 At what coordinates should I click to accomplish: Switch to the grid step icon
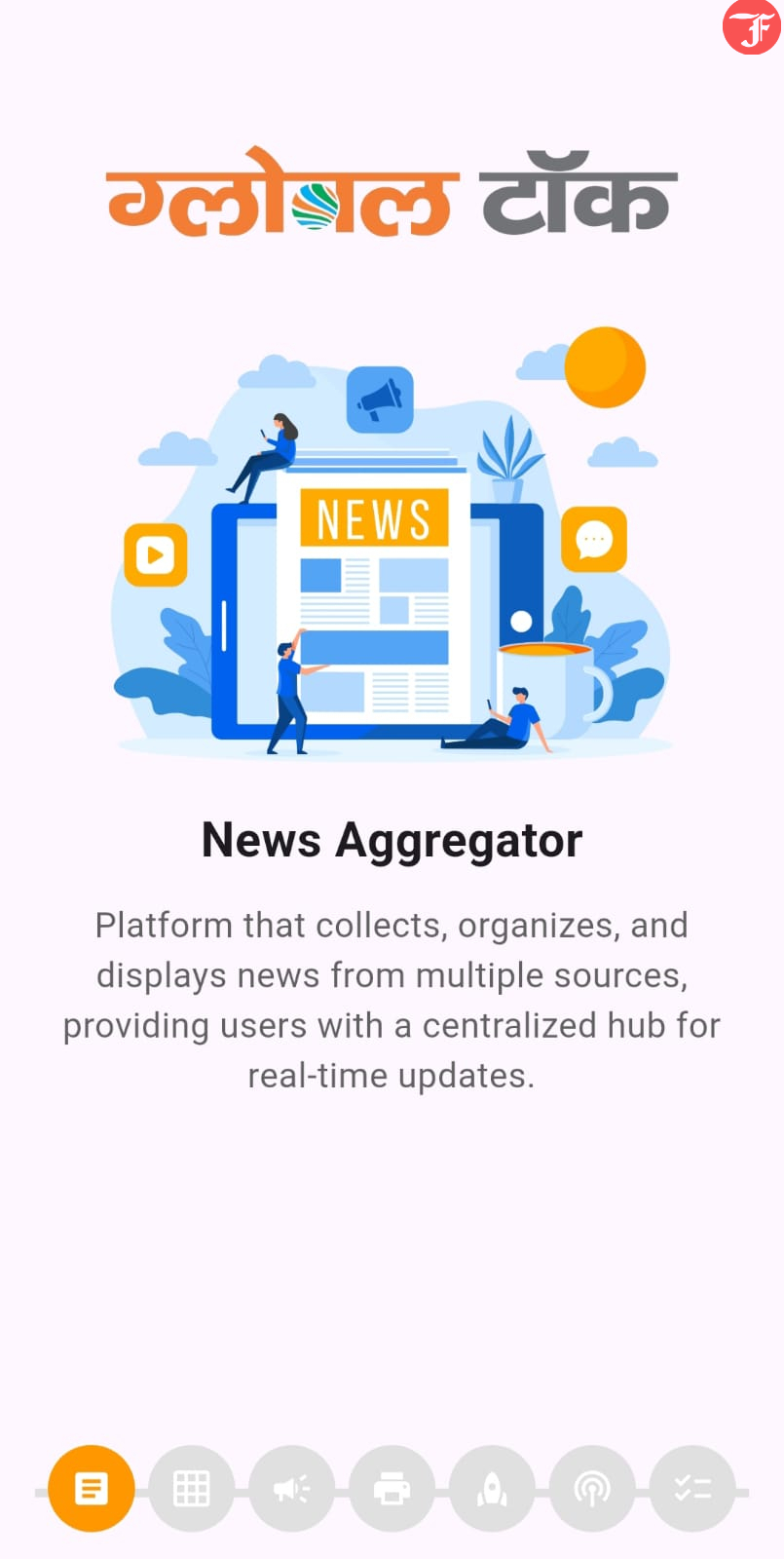[x=192, y=1489]
